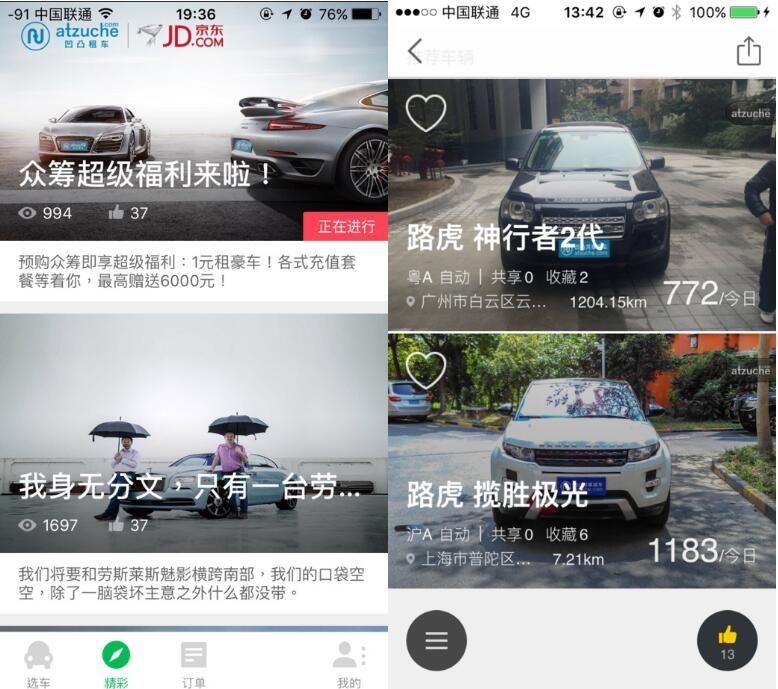Open the 我身无分文 Rolls-Royce story card
778x689 pixels.
[193, 440]
